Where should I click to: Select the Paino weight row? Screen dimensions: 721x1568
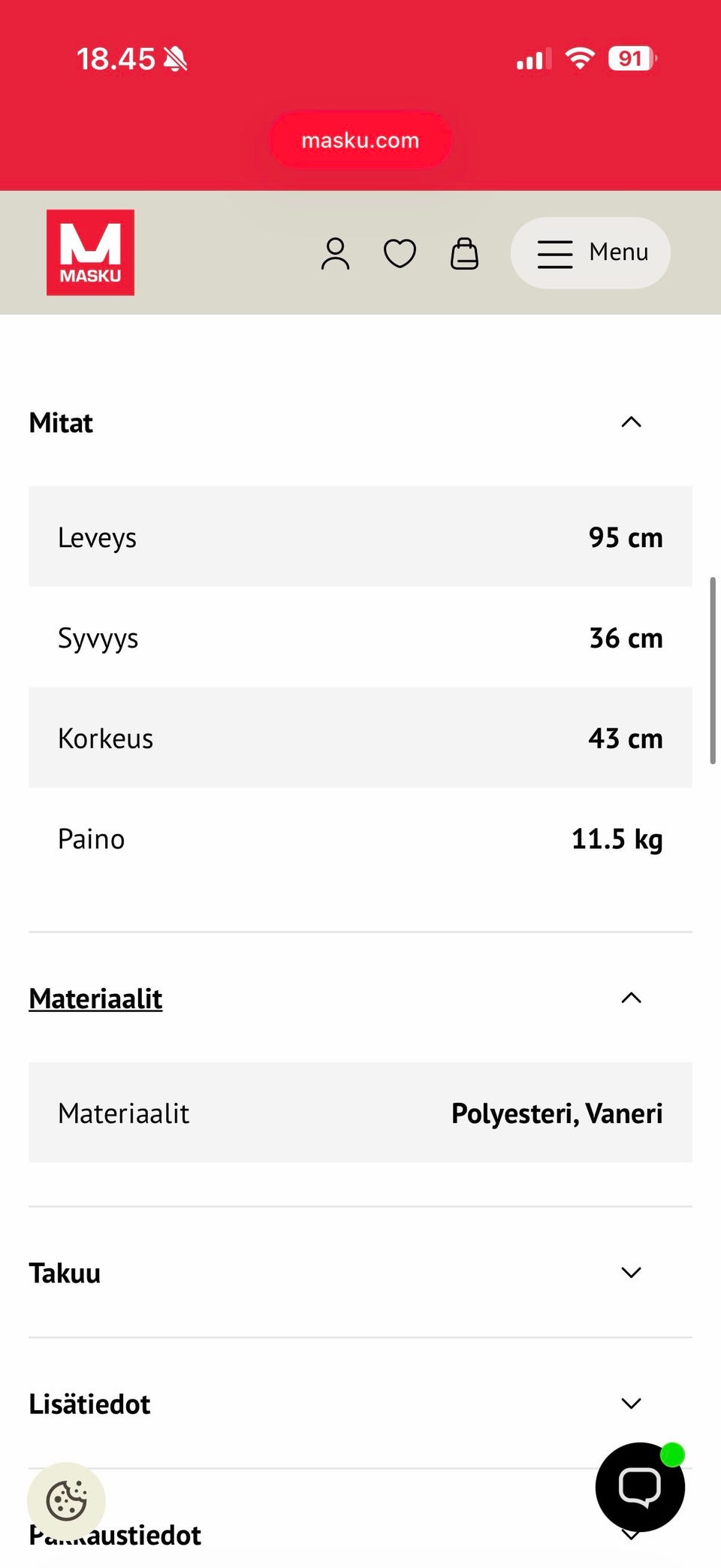pos(360,838)
